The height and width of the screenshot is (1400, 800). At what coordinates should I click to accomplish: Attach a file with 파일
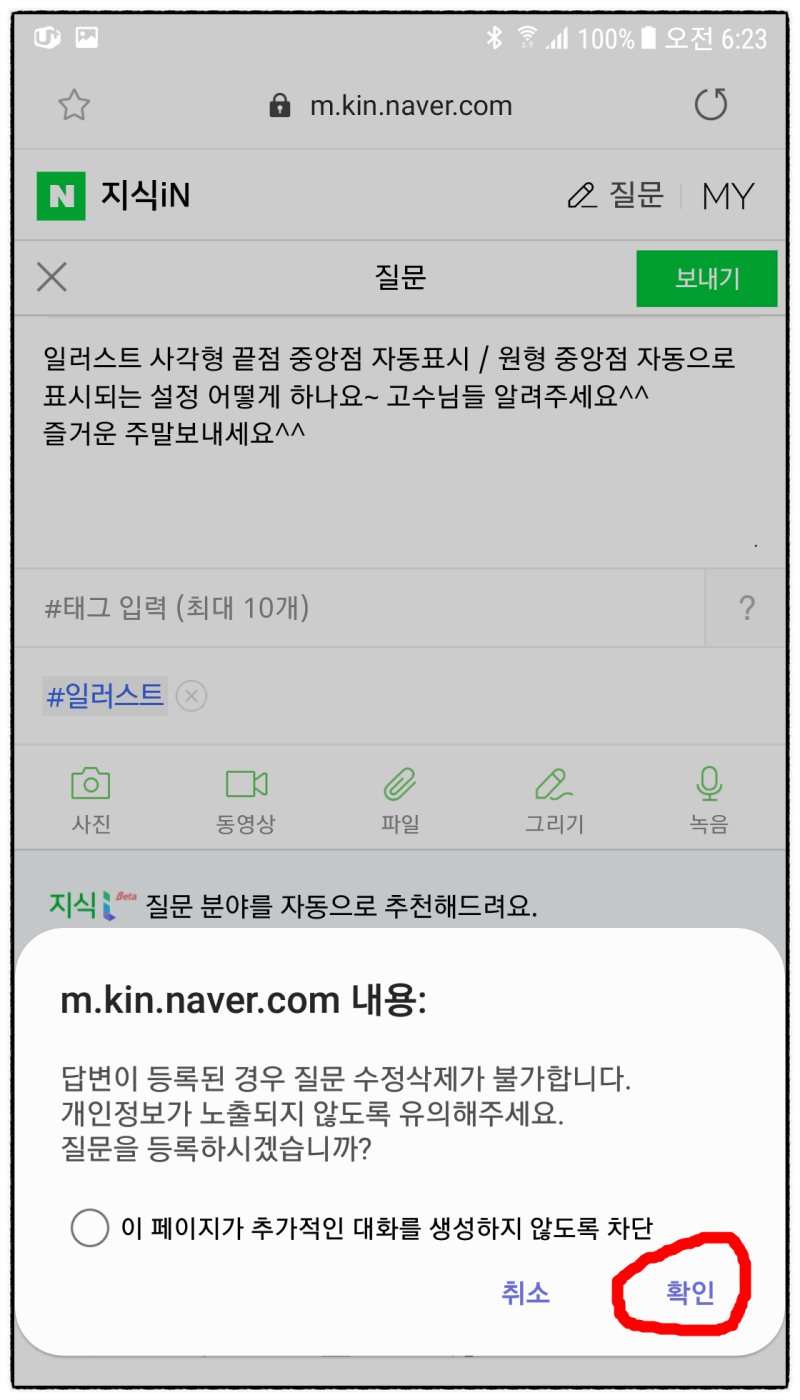point(400,800)
